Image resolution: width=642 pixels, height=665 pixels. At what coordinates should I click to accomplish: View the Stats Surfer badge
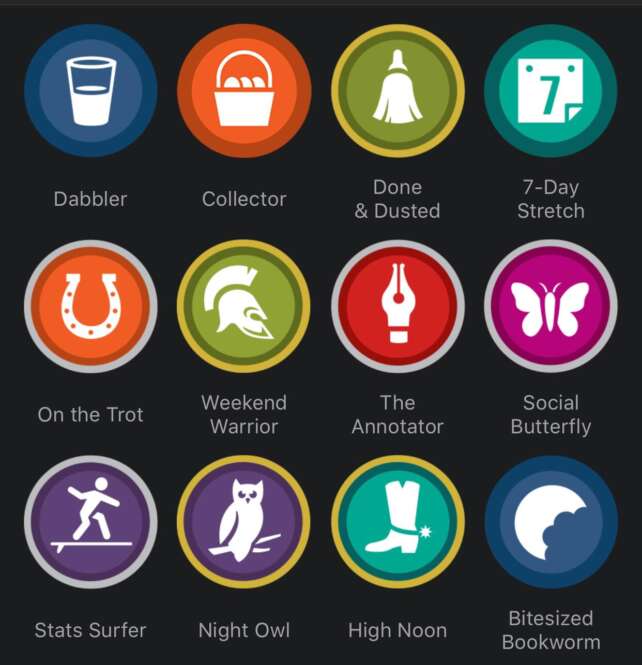(91, 522)
